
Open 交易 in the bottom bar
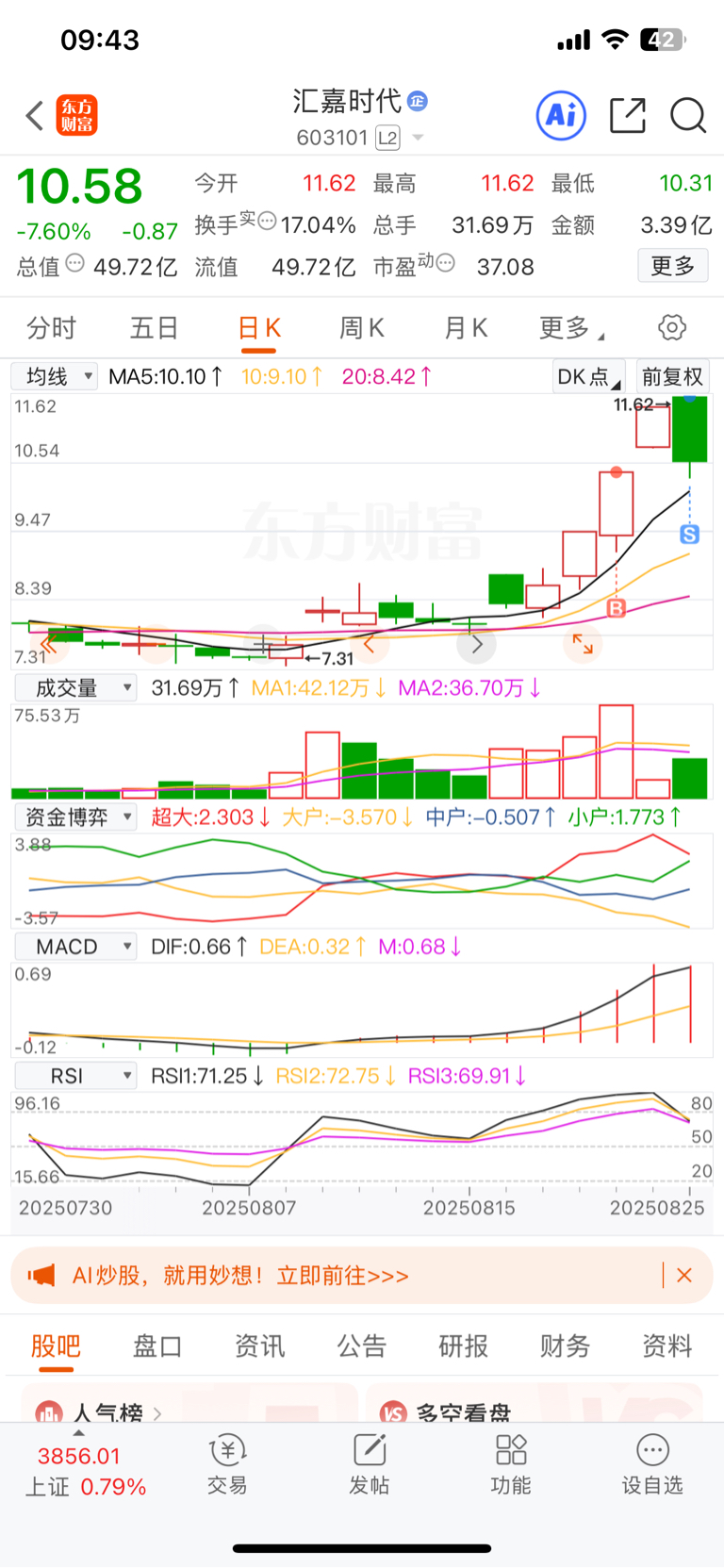point(227,1464)
